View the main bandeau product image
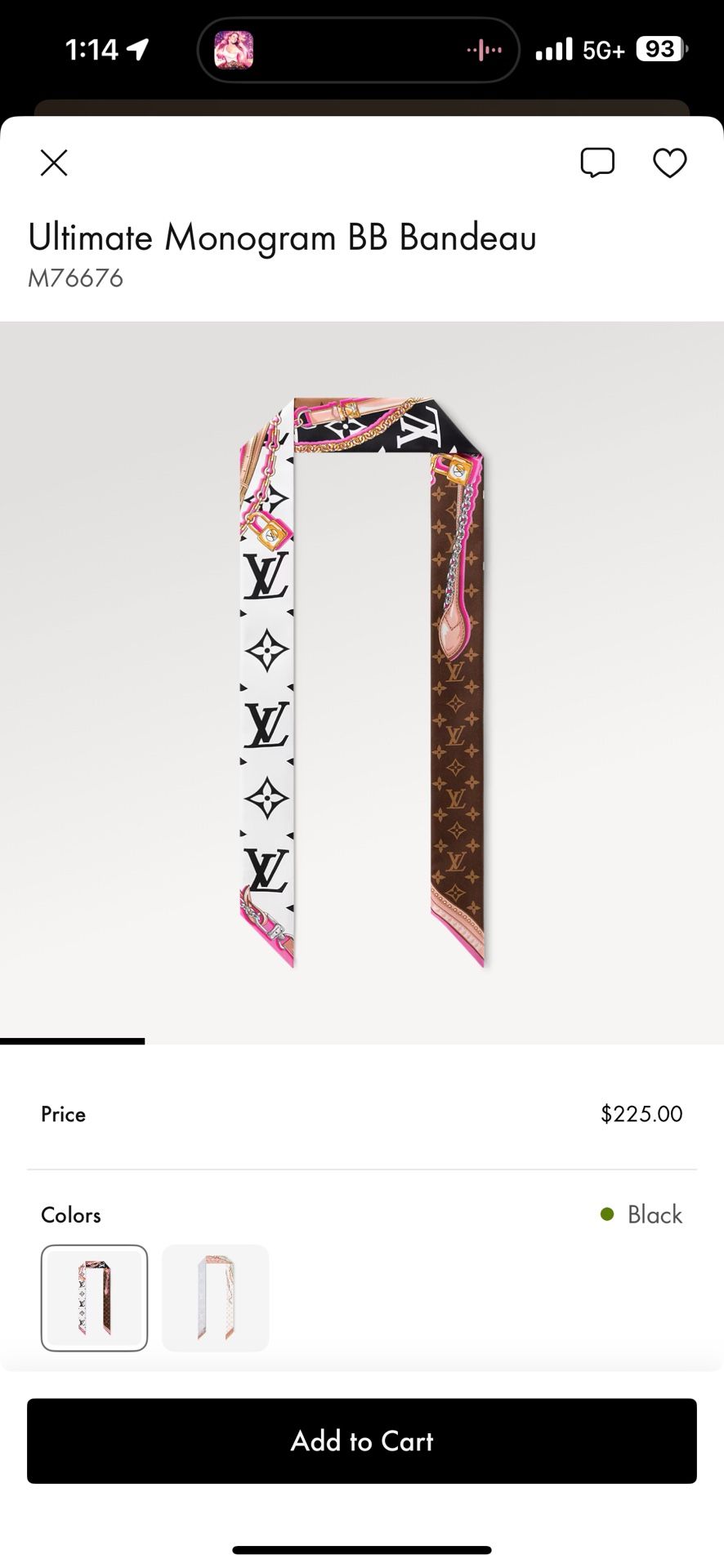Screen dimensions: 724x1568 click(x=361, y=682)
